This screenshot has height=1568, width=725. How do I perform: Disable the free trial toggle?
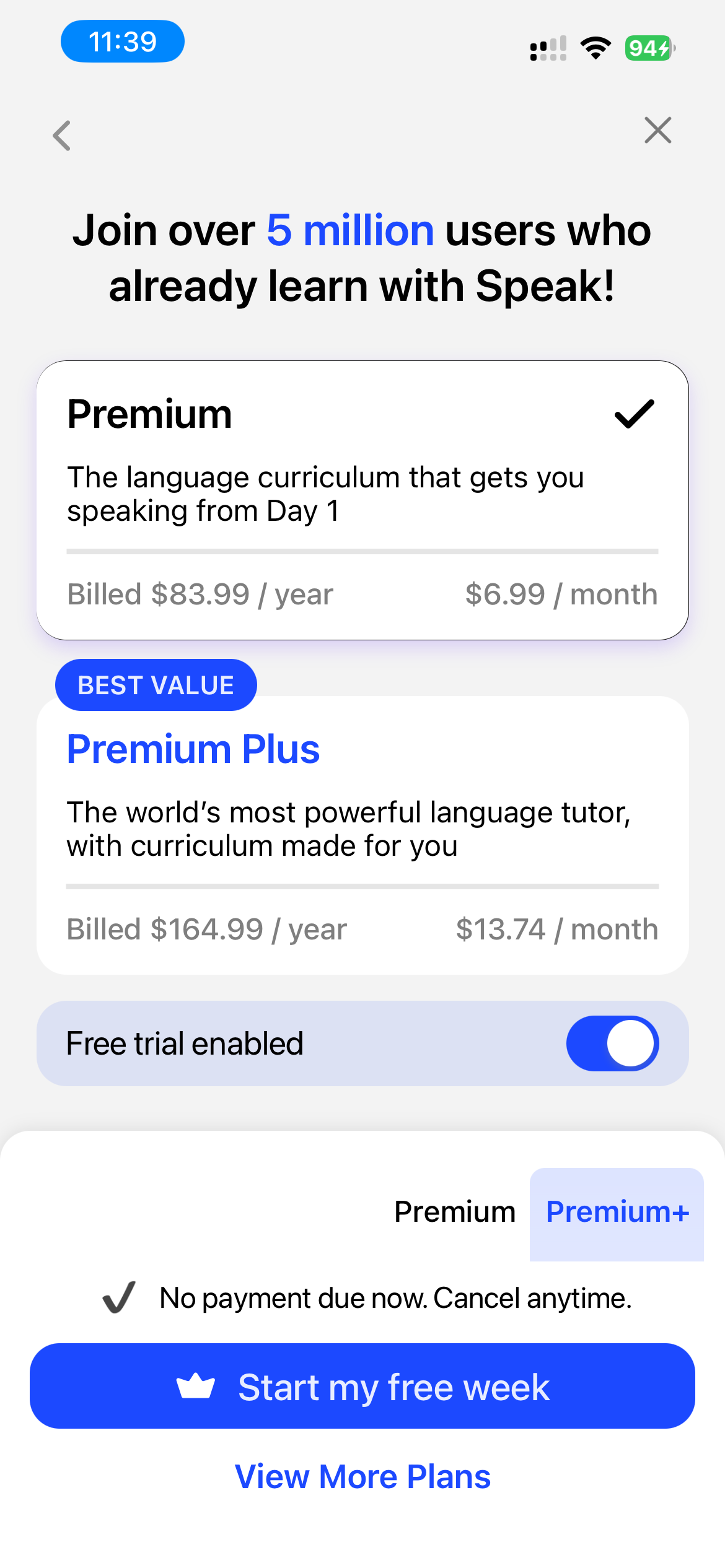tap(612, 1043)
